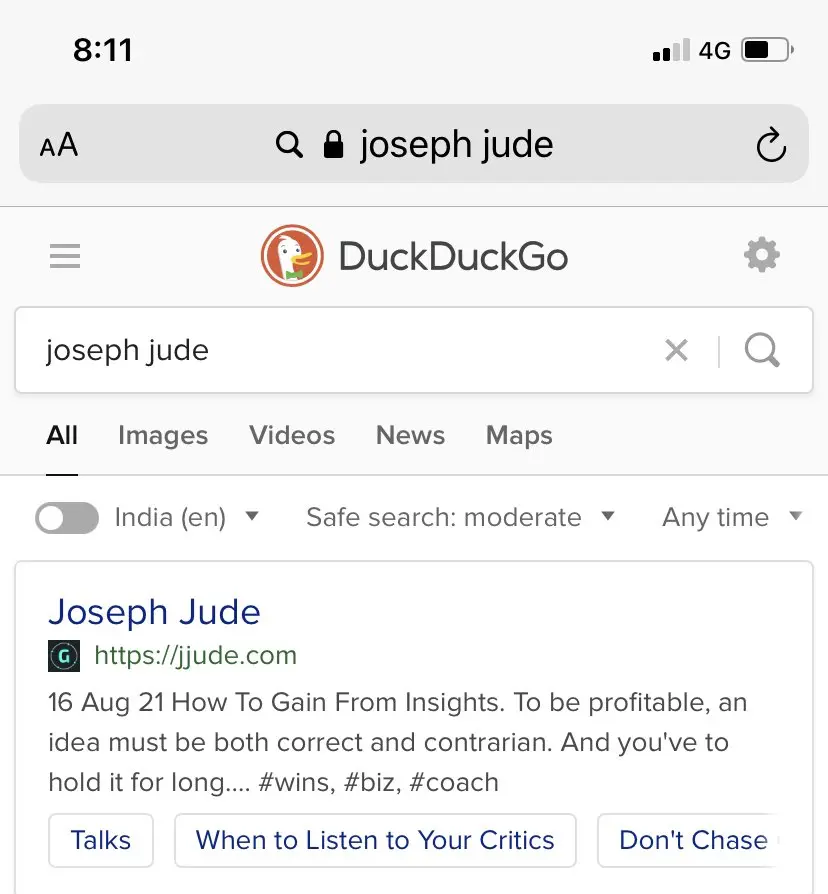Viewport: 828px width, 894px height.
Task: Reload the current page
Action: pos(770,146)
